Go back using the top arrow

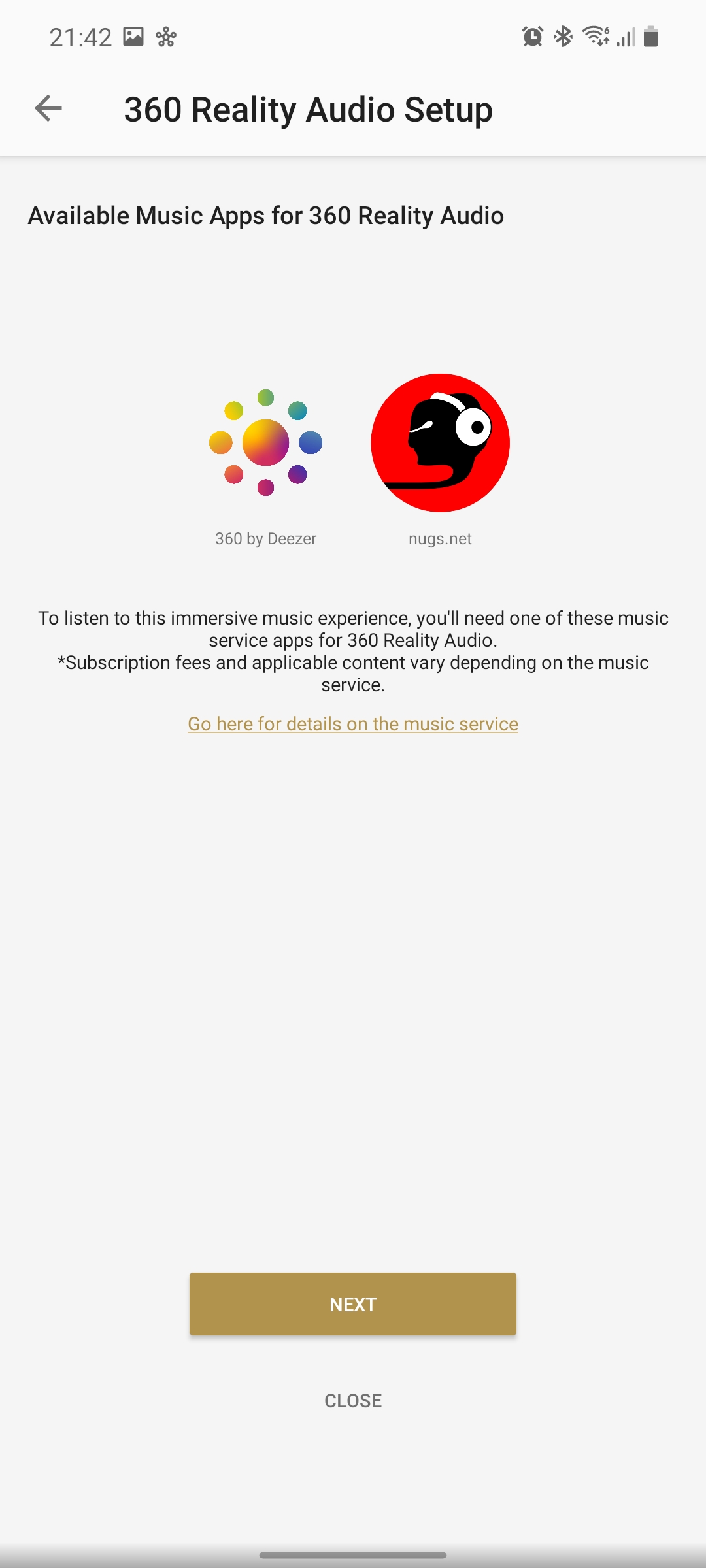point(48,108)
